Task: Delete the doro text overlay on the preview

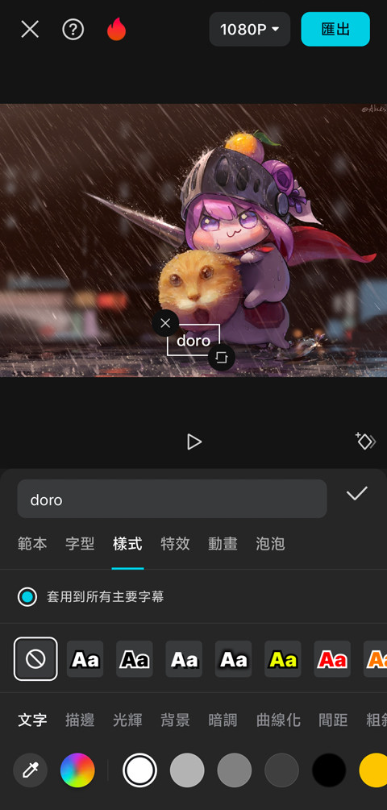Action: click(x=165, y=323)
